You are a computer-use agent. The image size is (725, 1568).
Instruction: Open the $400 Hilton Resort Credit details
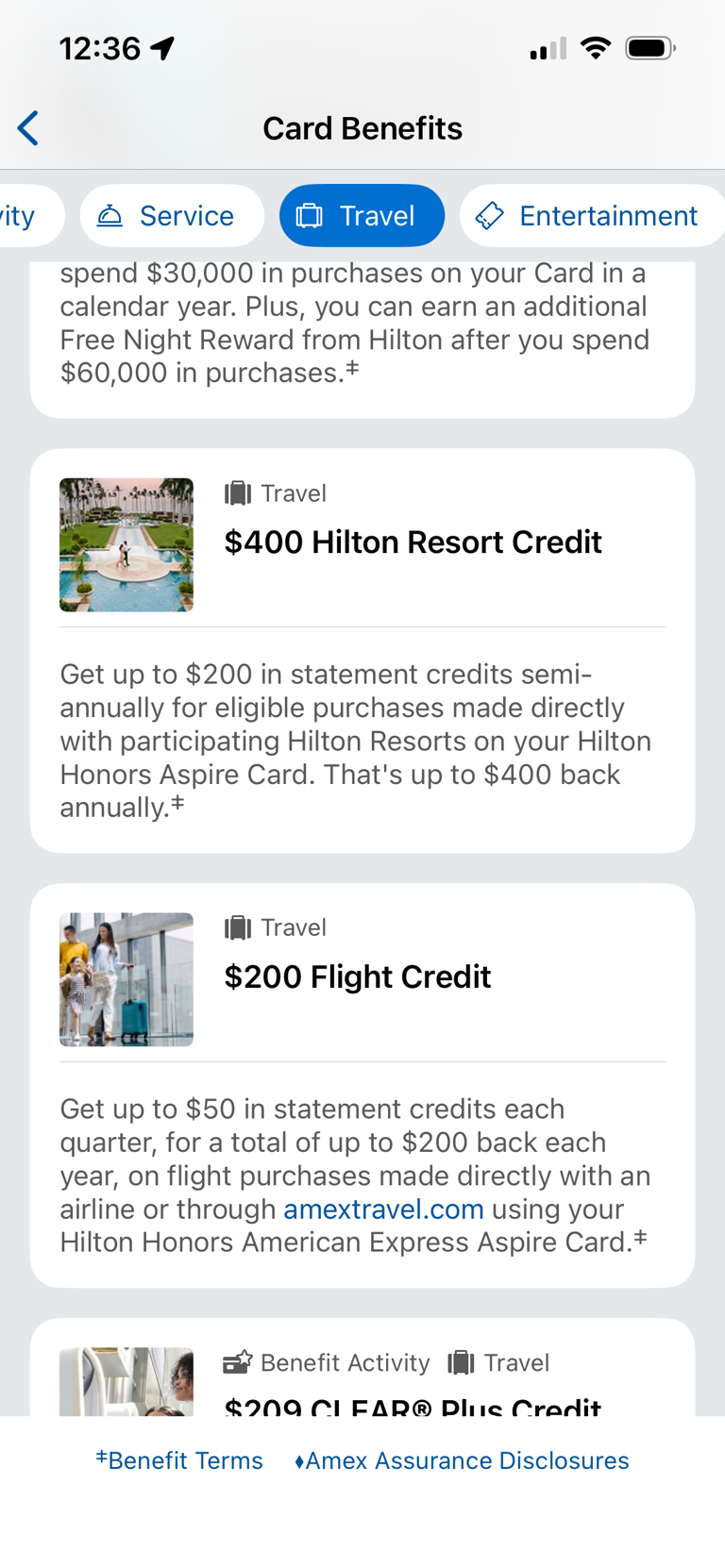point(413,542)
